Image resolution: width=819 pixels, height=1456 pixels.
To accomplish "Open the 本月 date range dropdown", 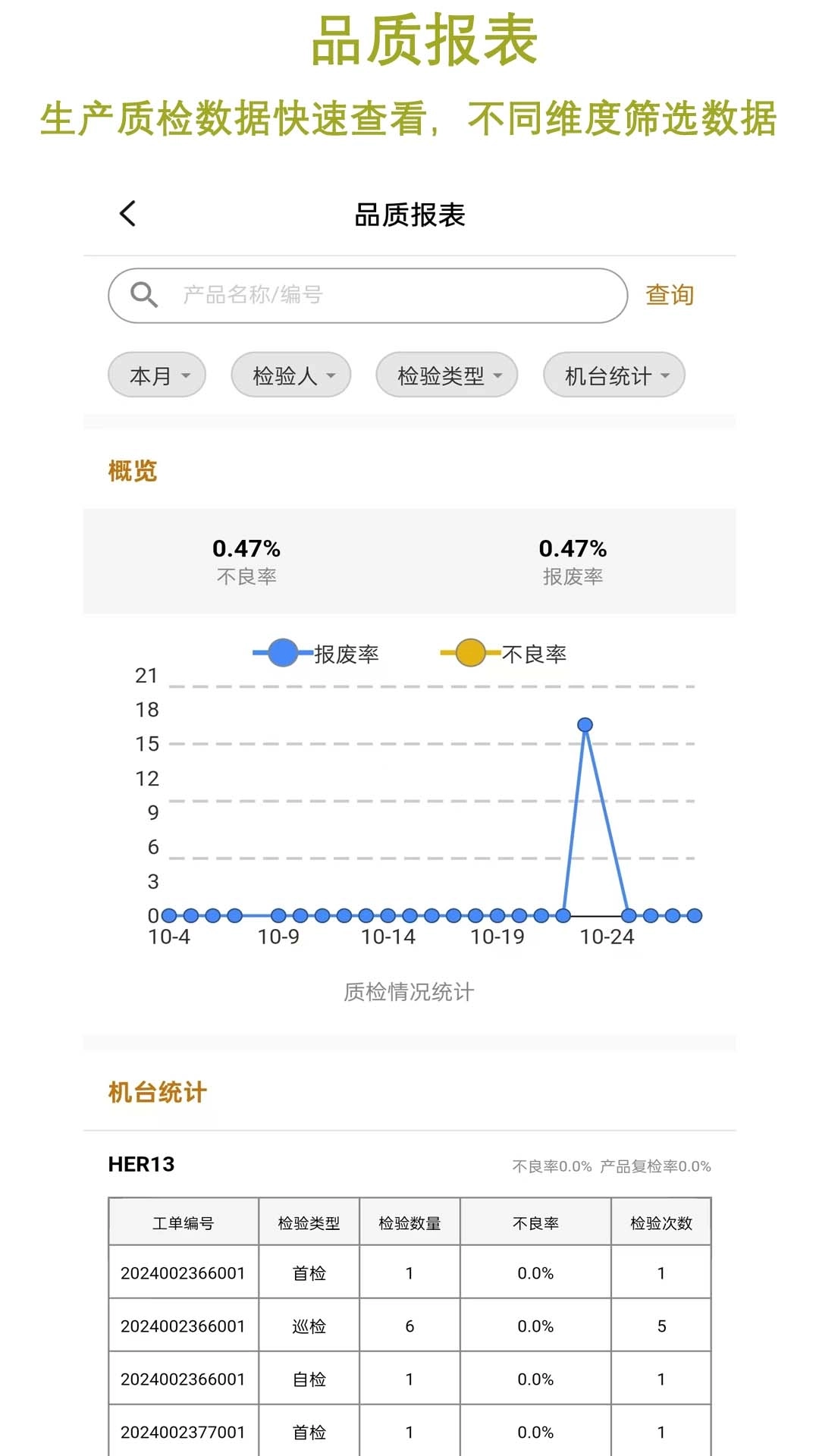I will point(156,375).
